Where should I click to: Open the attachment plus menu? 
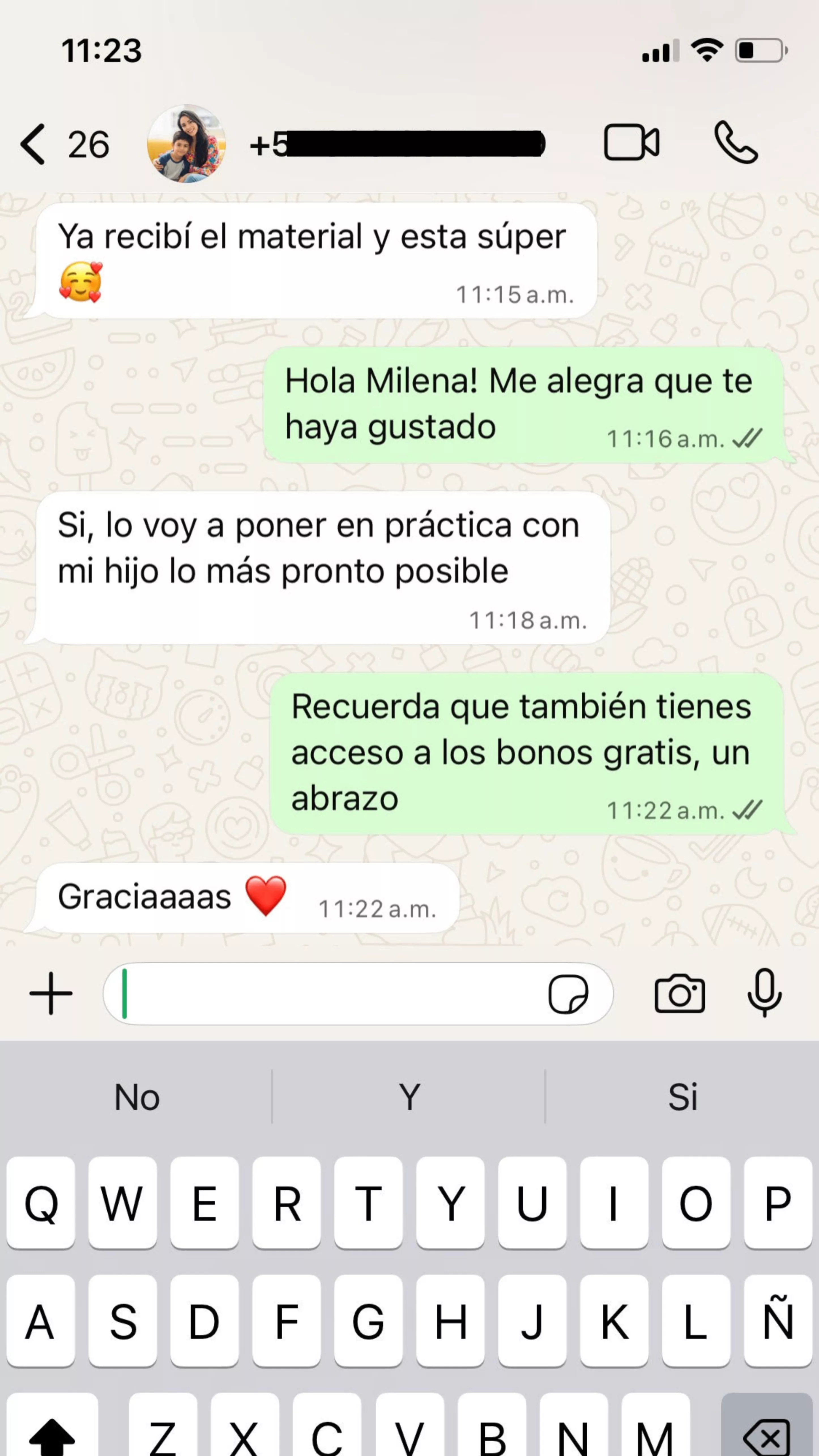(51, 993)
